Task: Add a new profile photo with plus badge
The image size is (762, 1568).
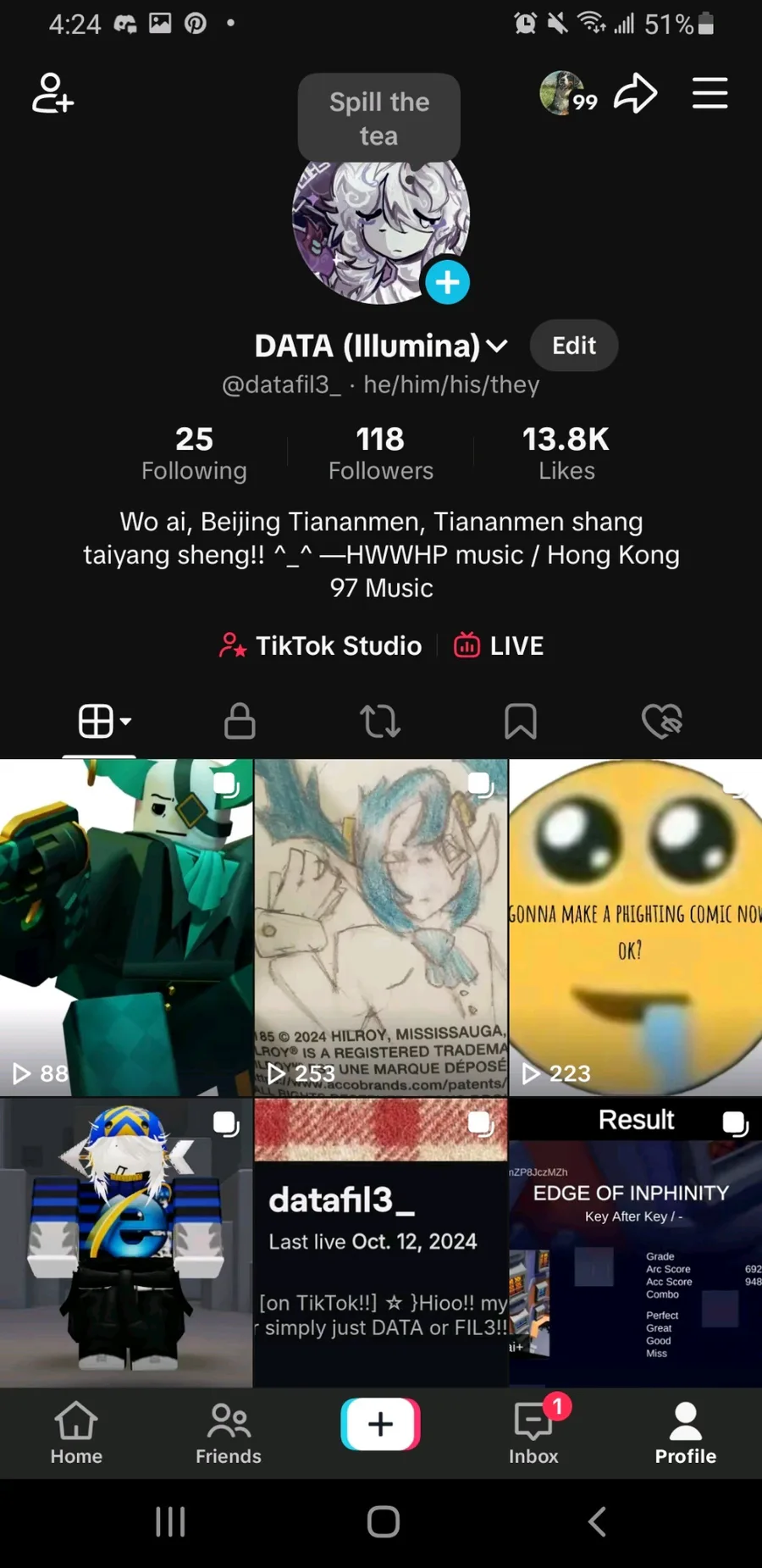Action: coord(447,282)
